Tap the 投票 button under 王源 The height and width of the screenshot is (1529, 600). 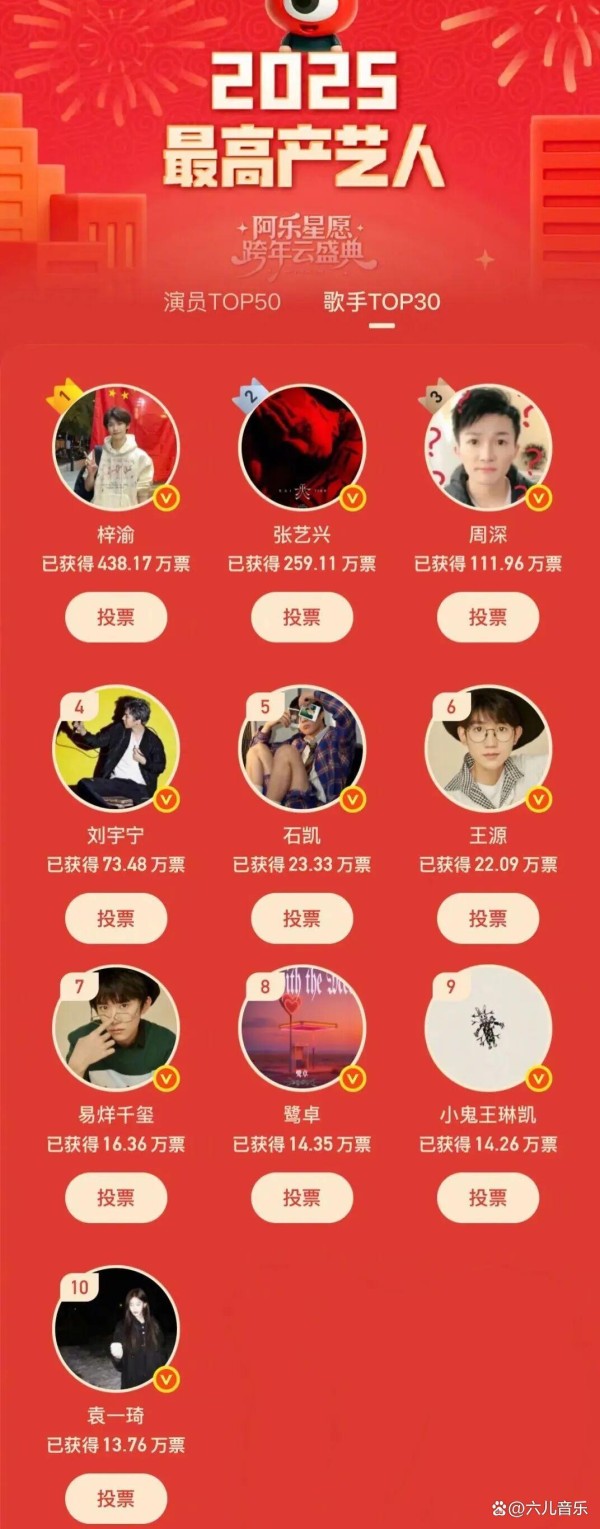[x=488, y=918]
